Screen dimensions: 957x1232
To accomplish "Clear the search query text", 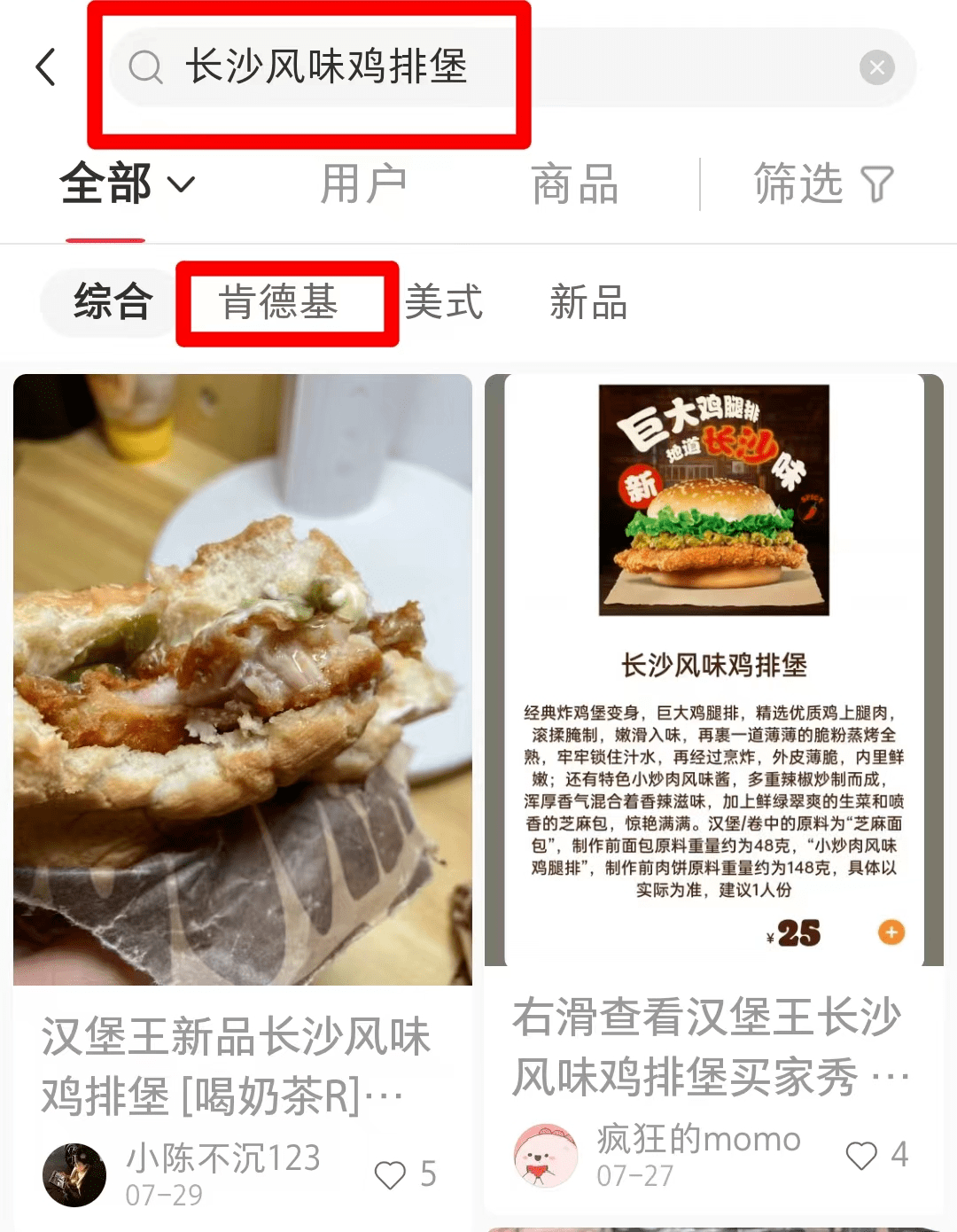I will 876,67.
